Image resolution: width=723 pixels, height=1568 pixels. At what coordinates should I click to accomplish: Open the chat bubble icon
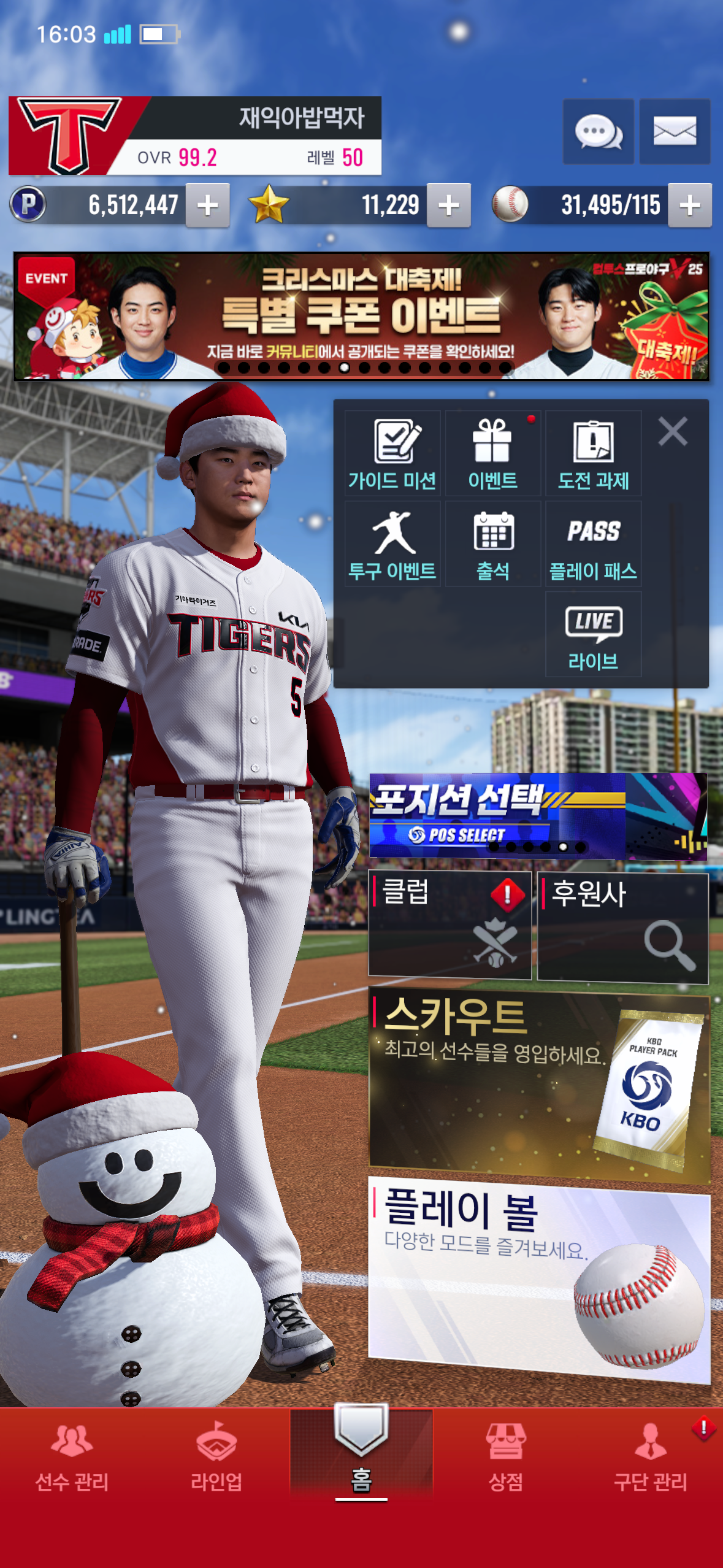(598, 131)
